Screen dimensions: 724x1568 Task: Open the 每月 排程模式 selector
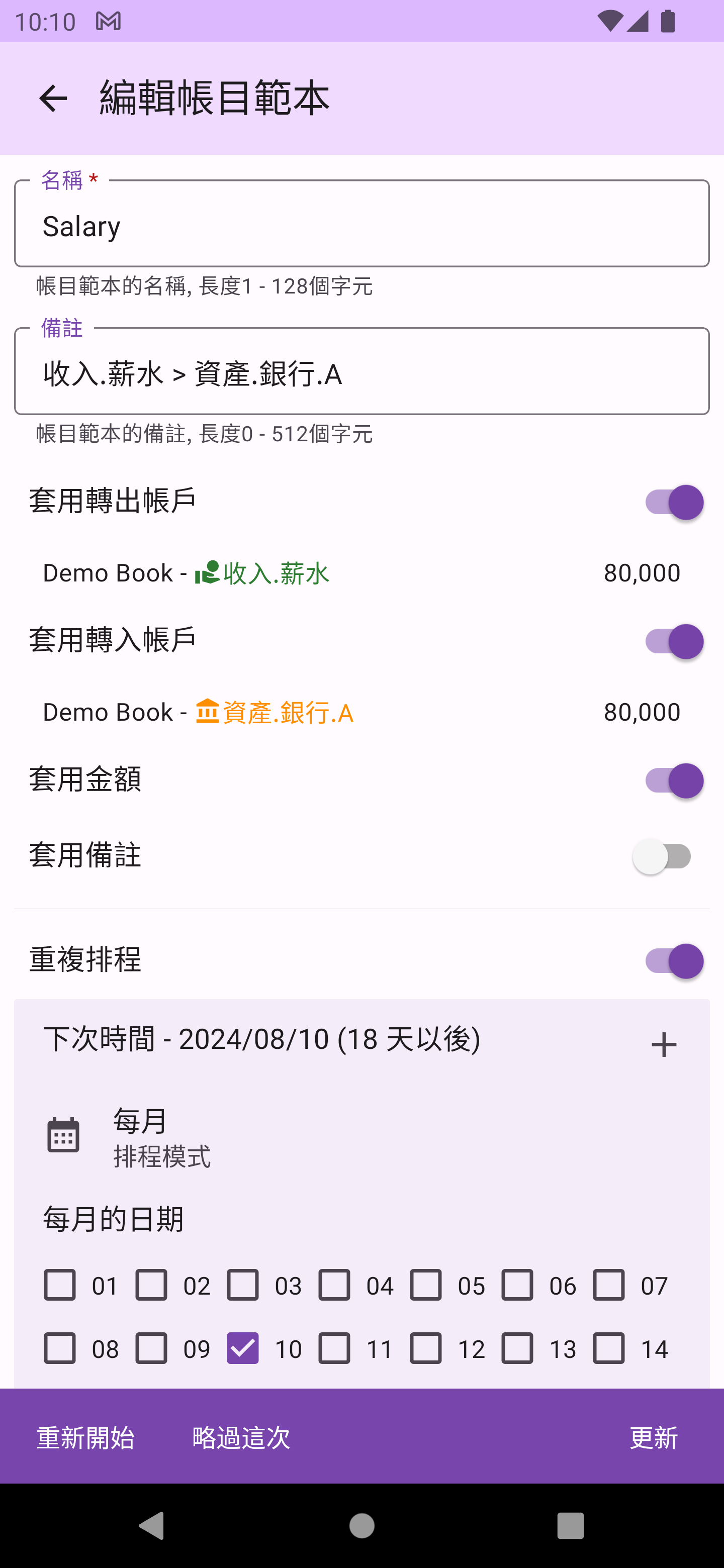pyautogui.click(x=161, y=1137)
